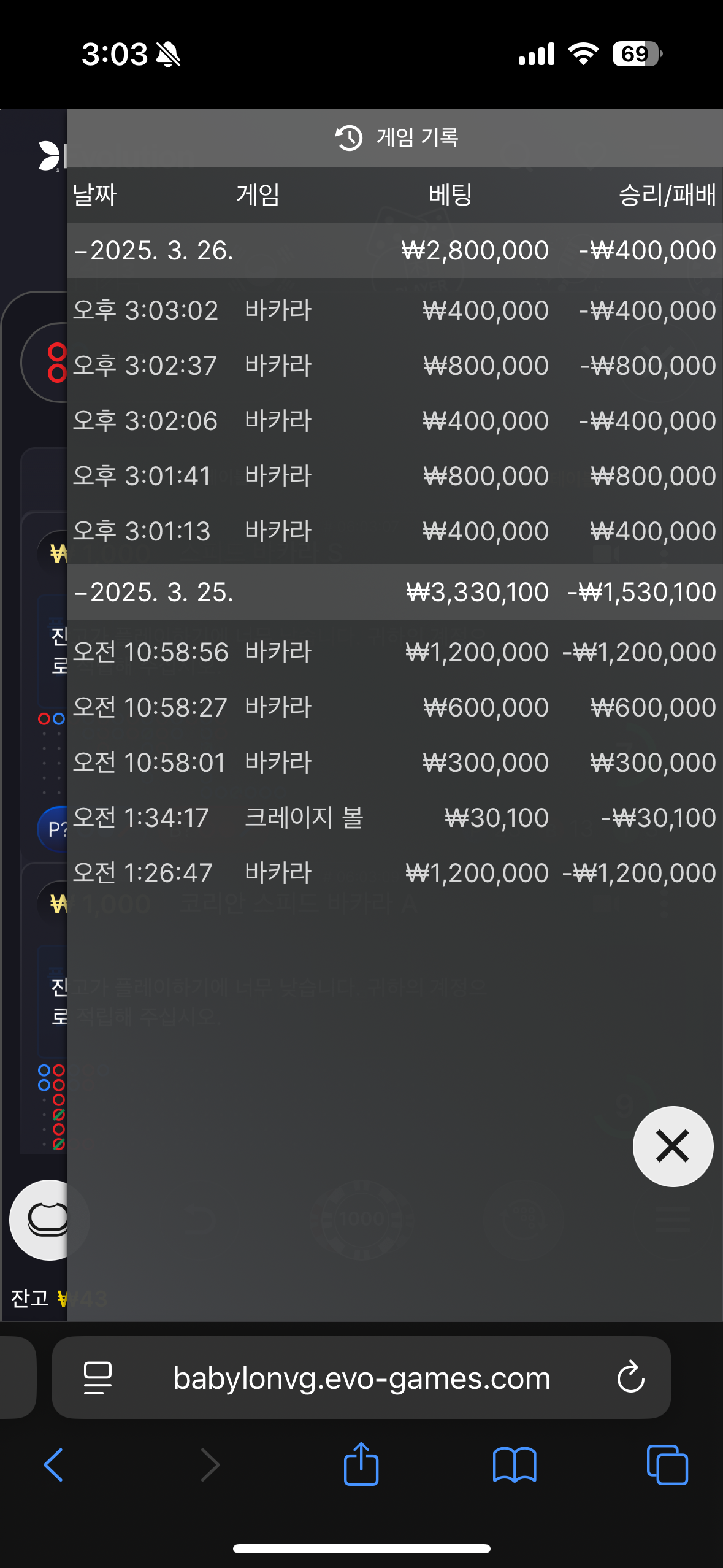Open the 오후 3:02:06 바카라 record
This screenshot has width=723, height=1568.
[x=392, y=421]
